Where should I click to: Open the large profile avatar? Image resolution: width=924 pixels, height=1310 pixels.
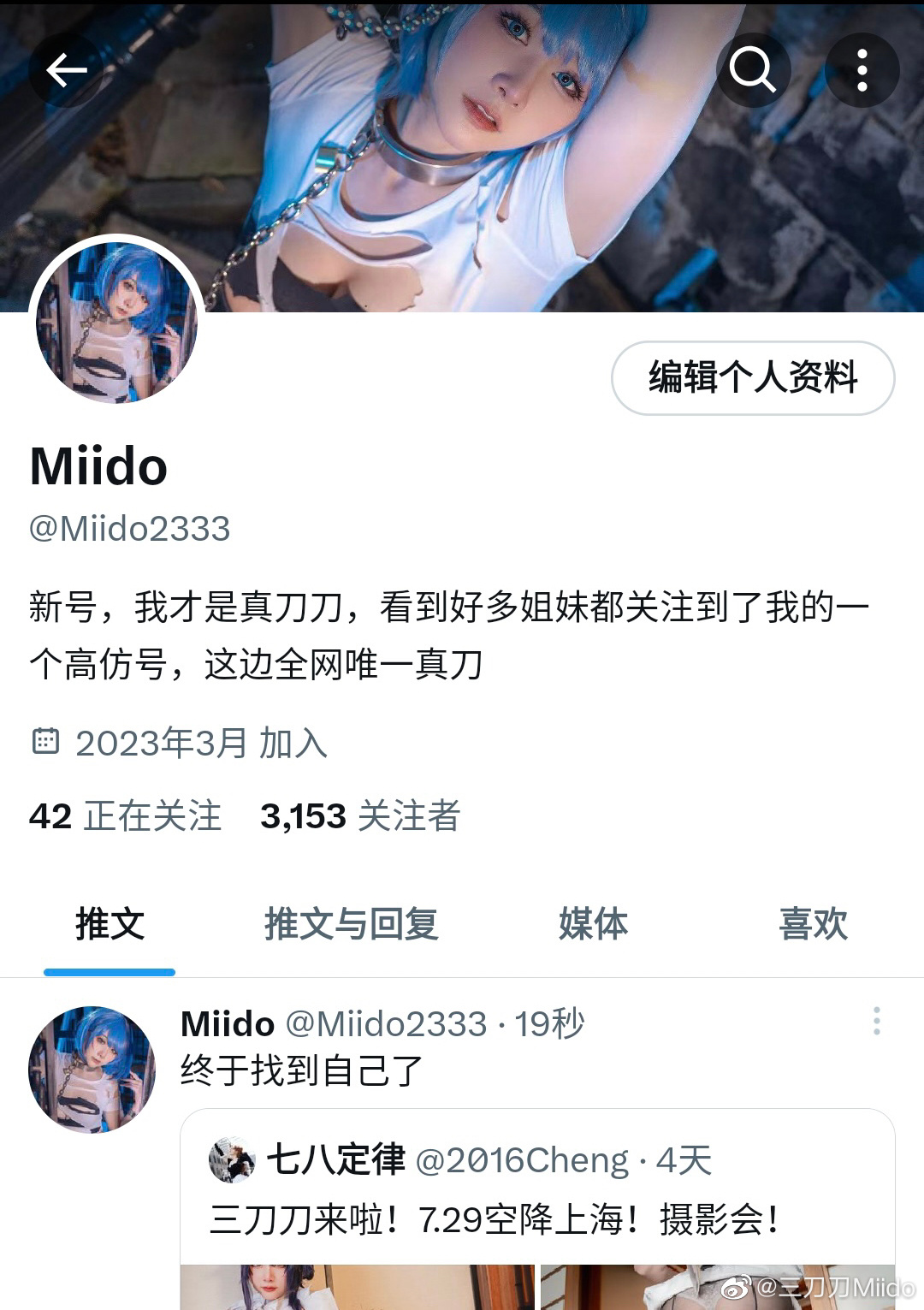point(116,323)
